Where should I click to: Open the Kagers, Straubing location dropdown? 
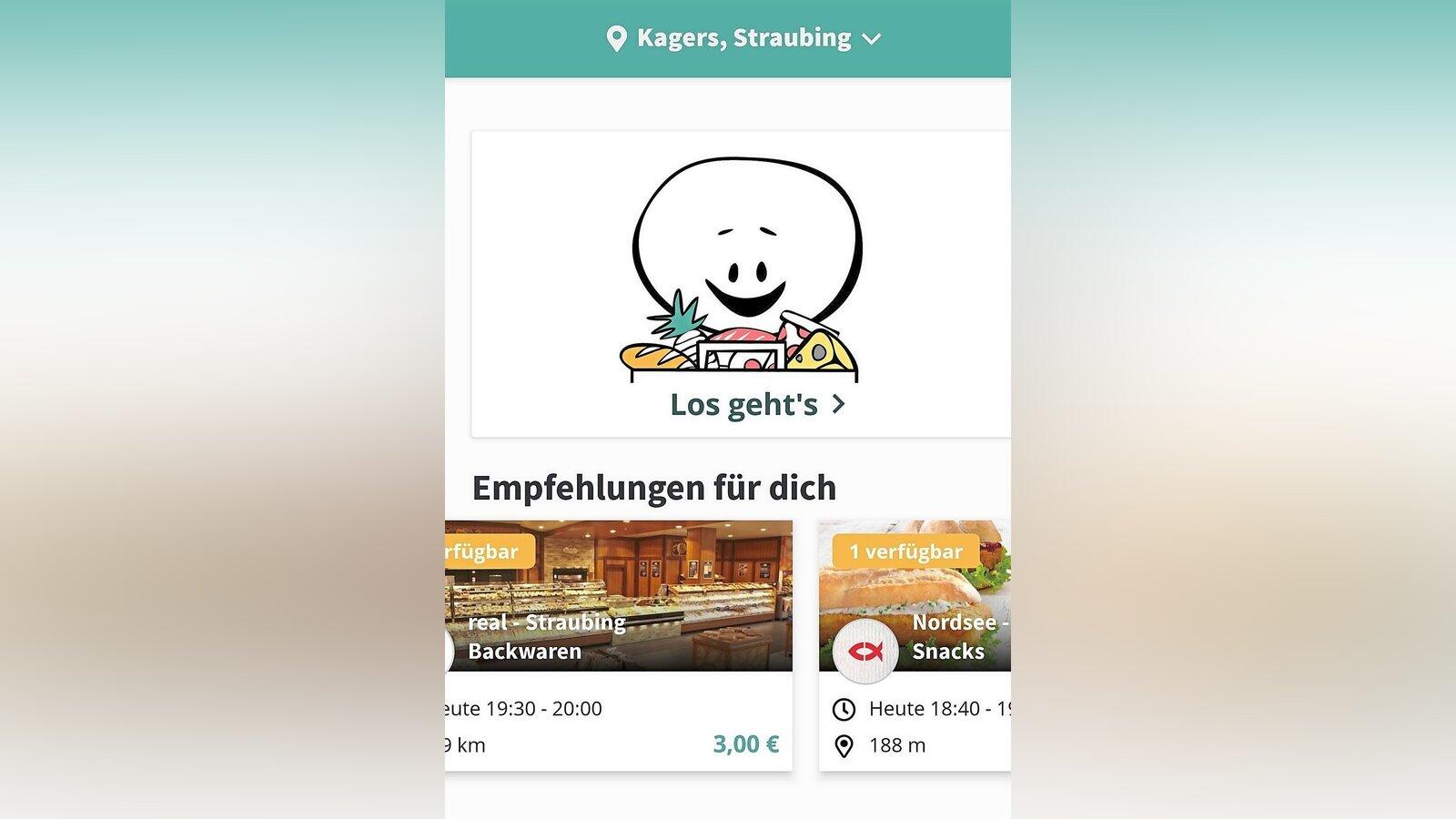point(743,38)
